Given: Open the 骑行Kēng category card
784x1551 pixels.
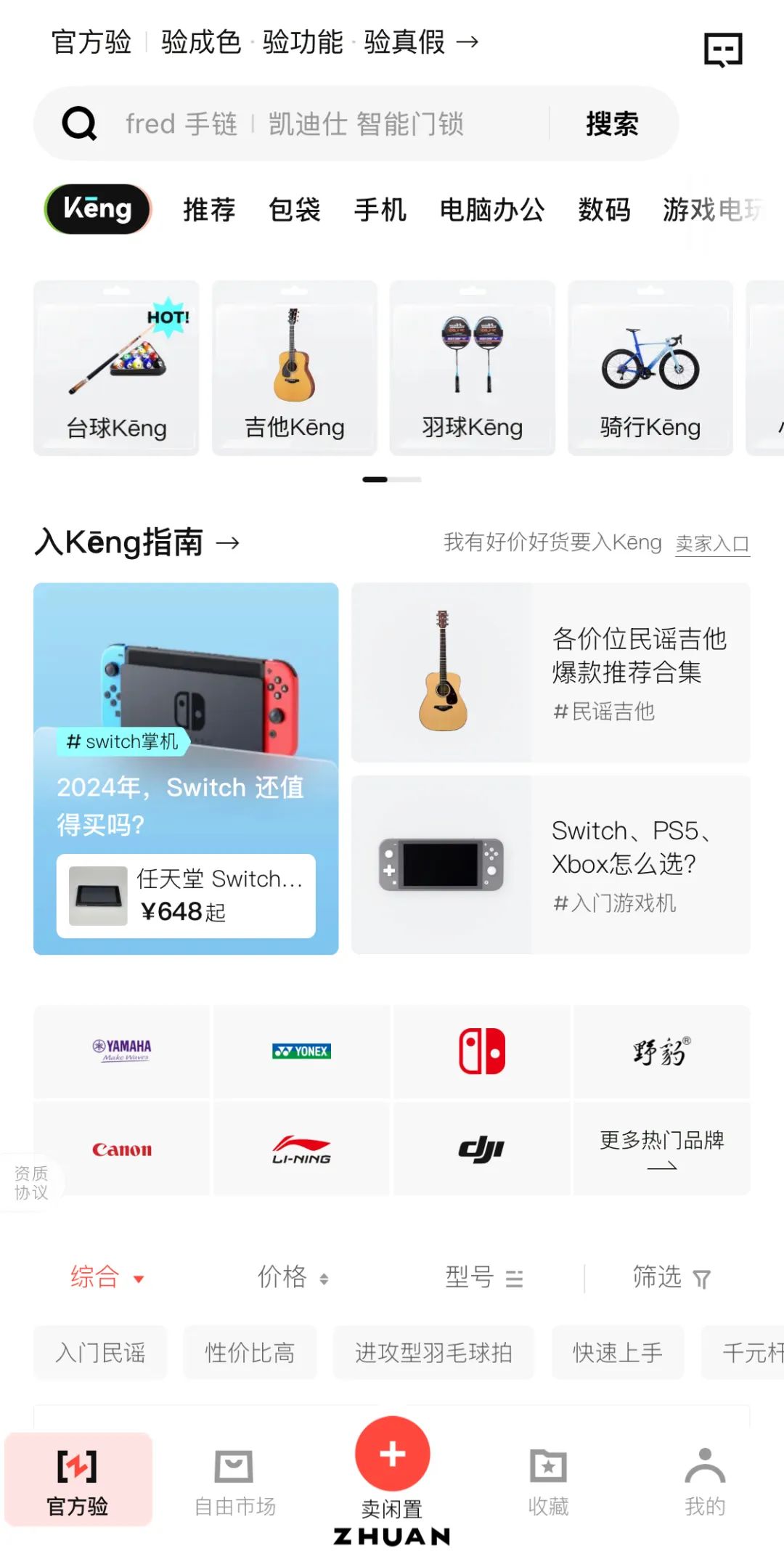Looking at the screenshot, I should coord(650,368).
